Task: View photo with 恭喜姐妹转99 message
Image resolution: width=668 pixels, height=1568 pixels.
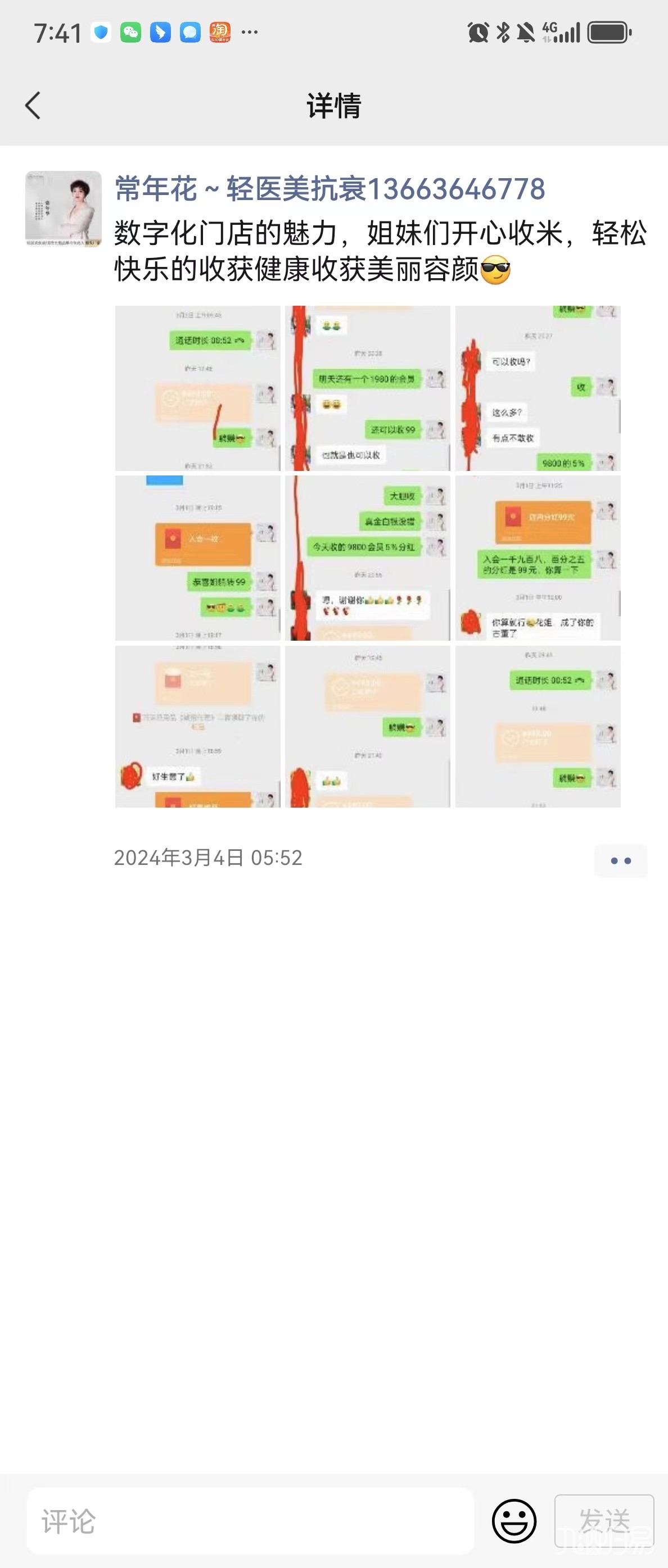Action: tap(197, 558)
